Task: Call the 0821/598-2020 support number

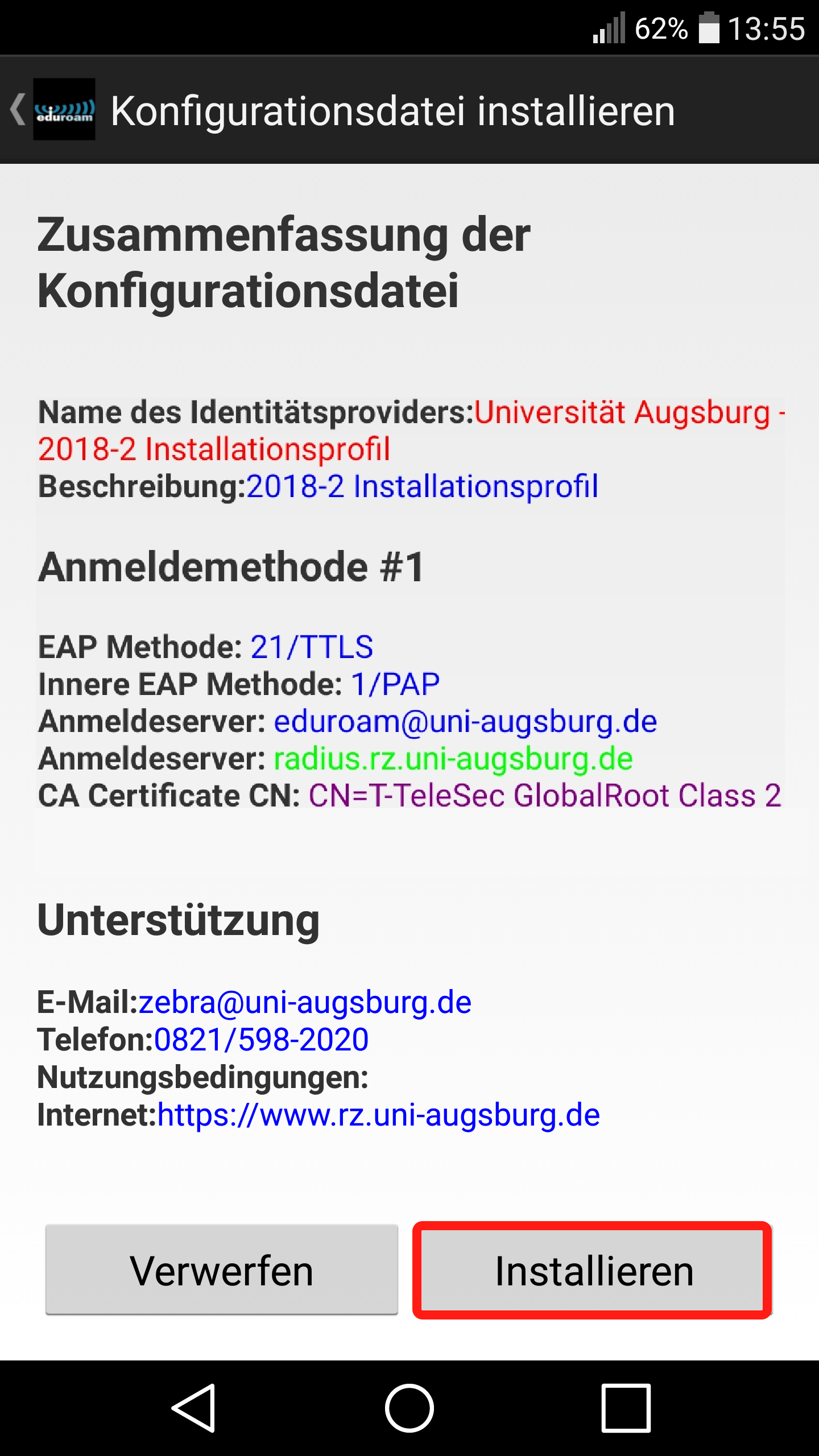Action: tap(261, 1040)
